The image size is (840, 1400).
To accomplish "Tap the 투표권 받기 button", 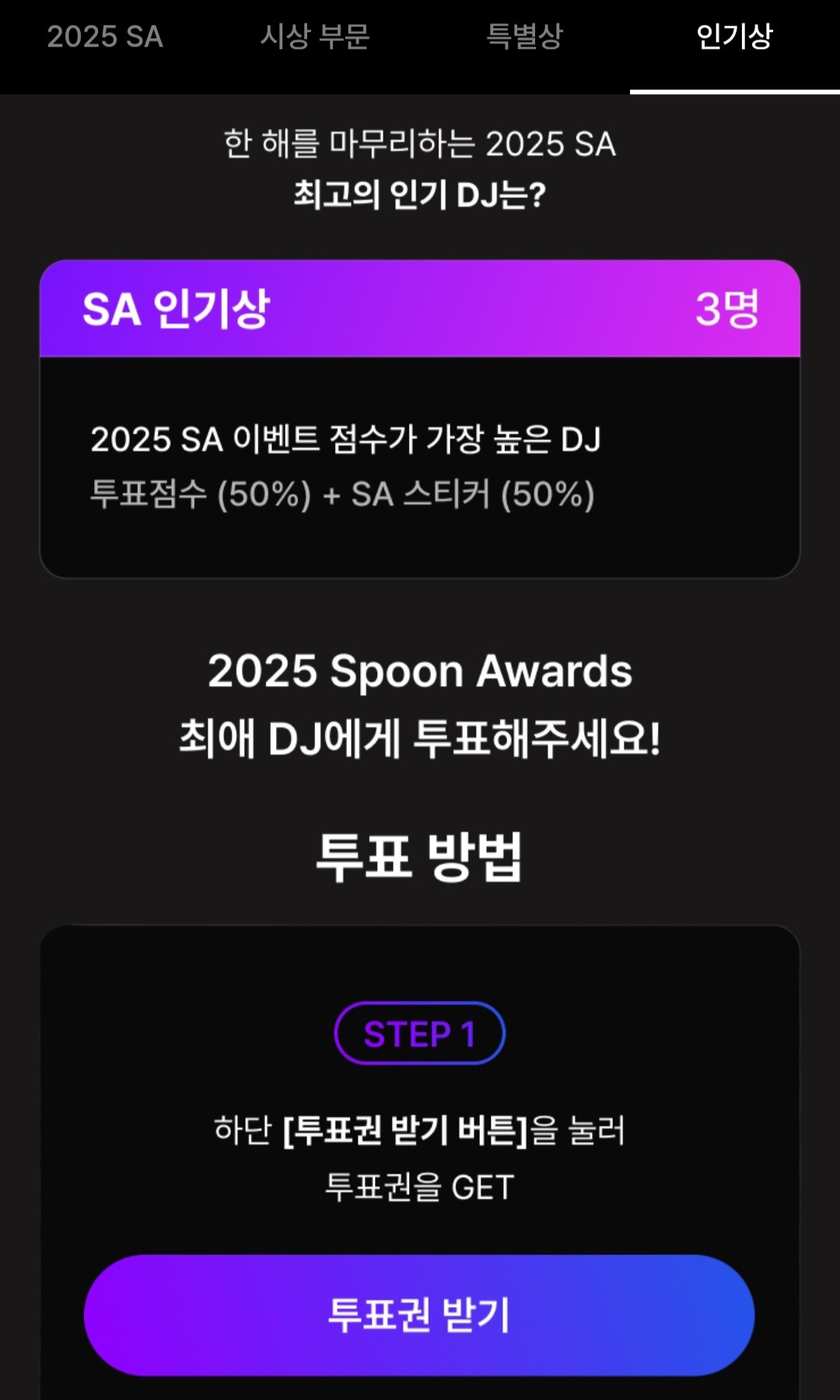I will (x=419, y=1314).
